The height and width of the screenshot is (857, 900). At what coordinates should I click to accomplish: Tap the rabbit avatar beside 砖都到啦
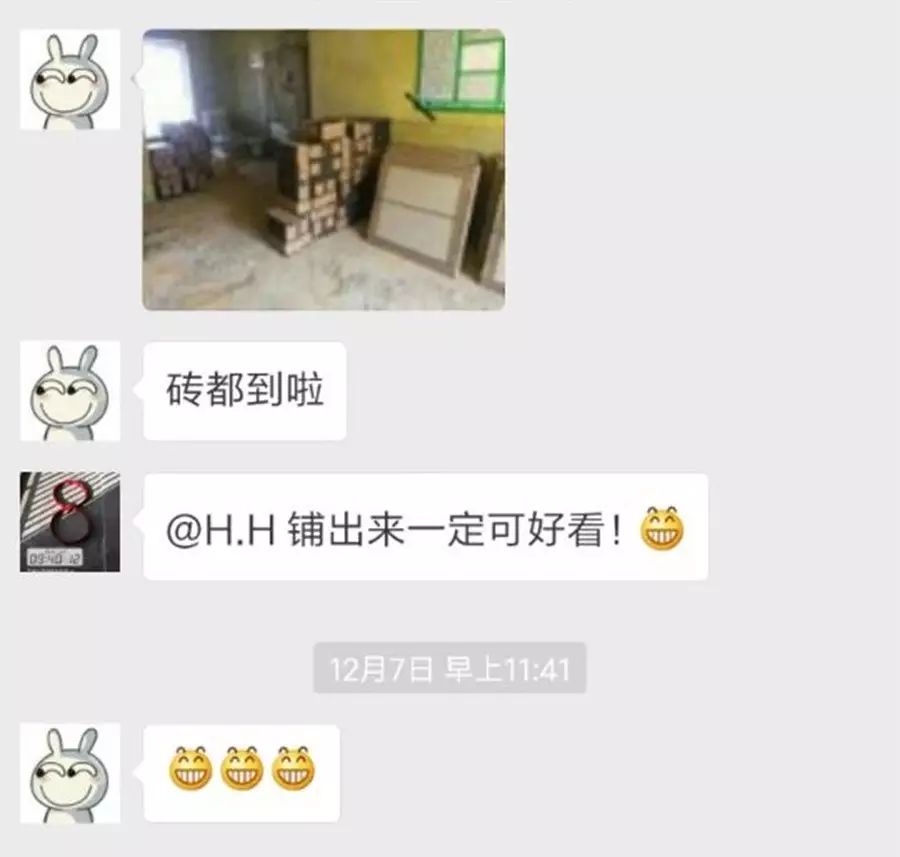click(70, 390)
